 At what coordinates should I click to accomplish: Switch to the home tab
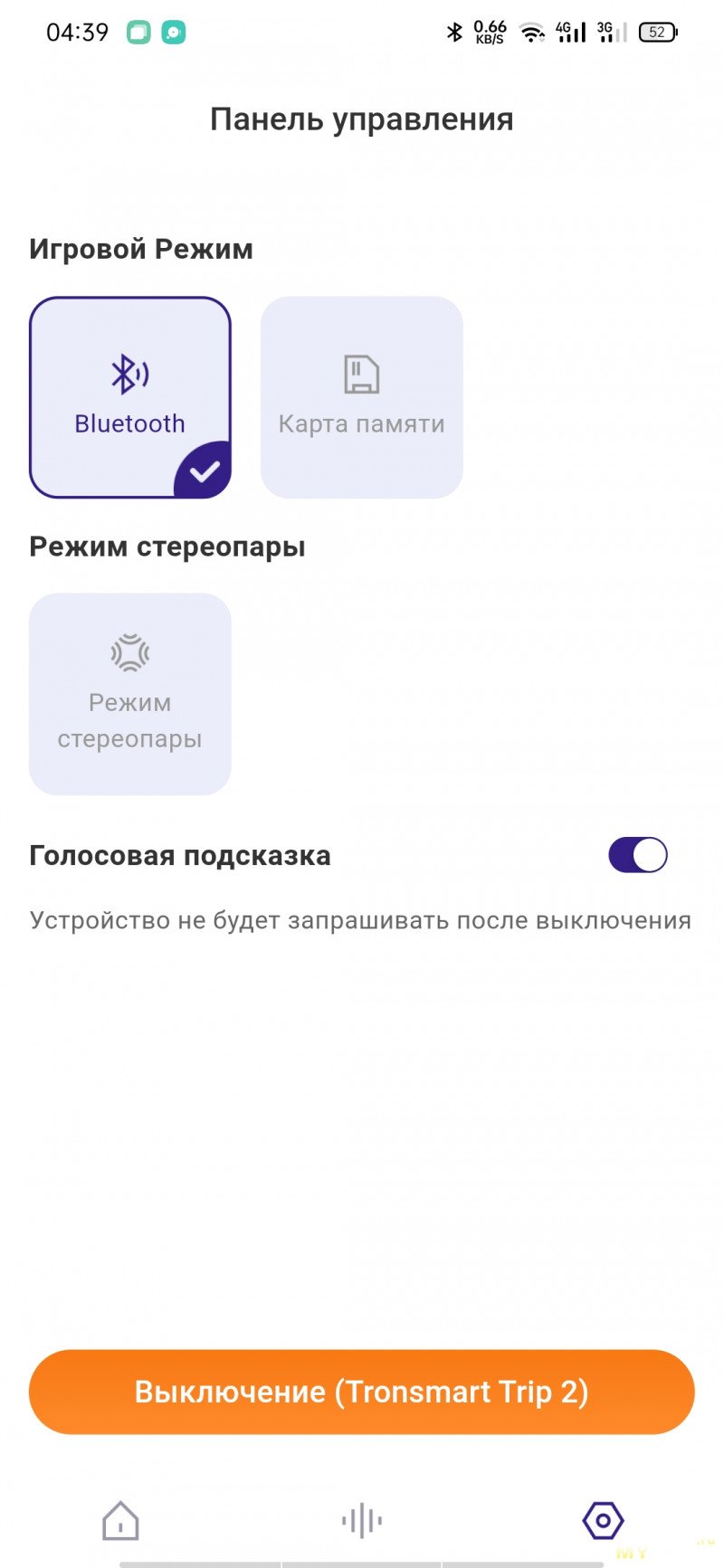(120, 1520)
